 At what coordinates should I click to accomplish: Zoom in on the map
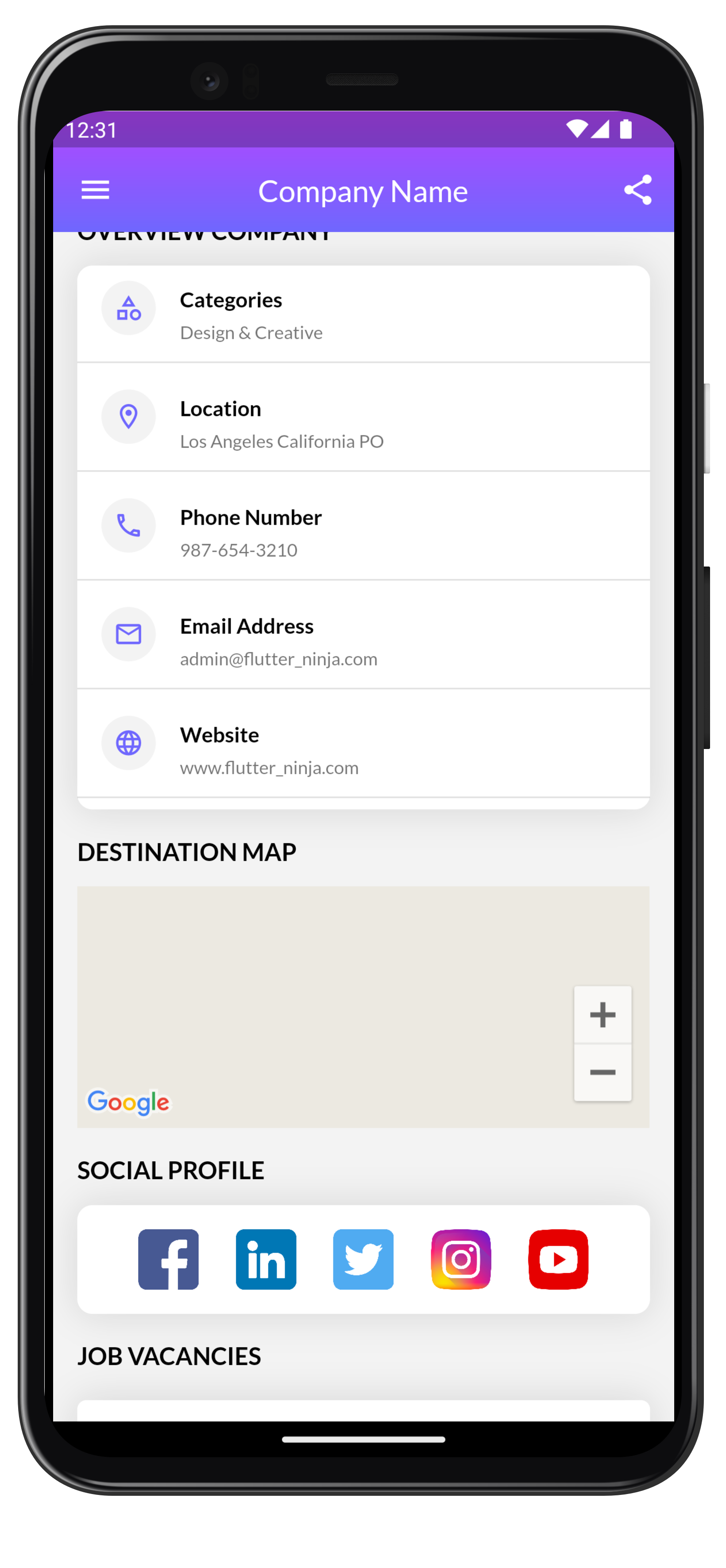[x=602, y=1015]
